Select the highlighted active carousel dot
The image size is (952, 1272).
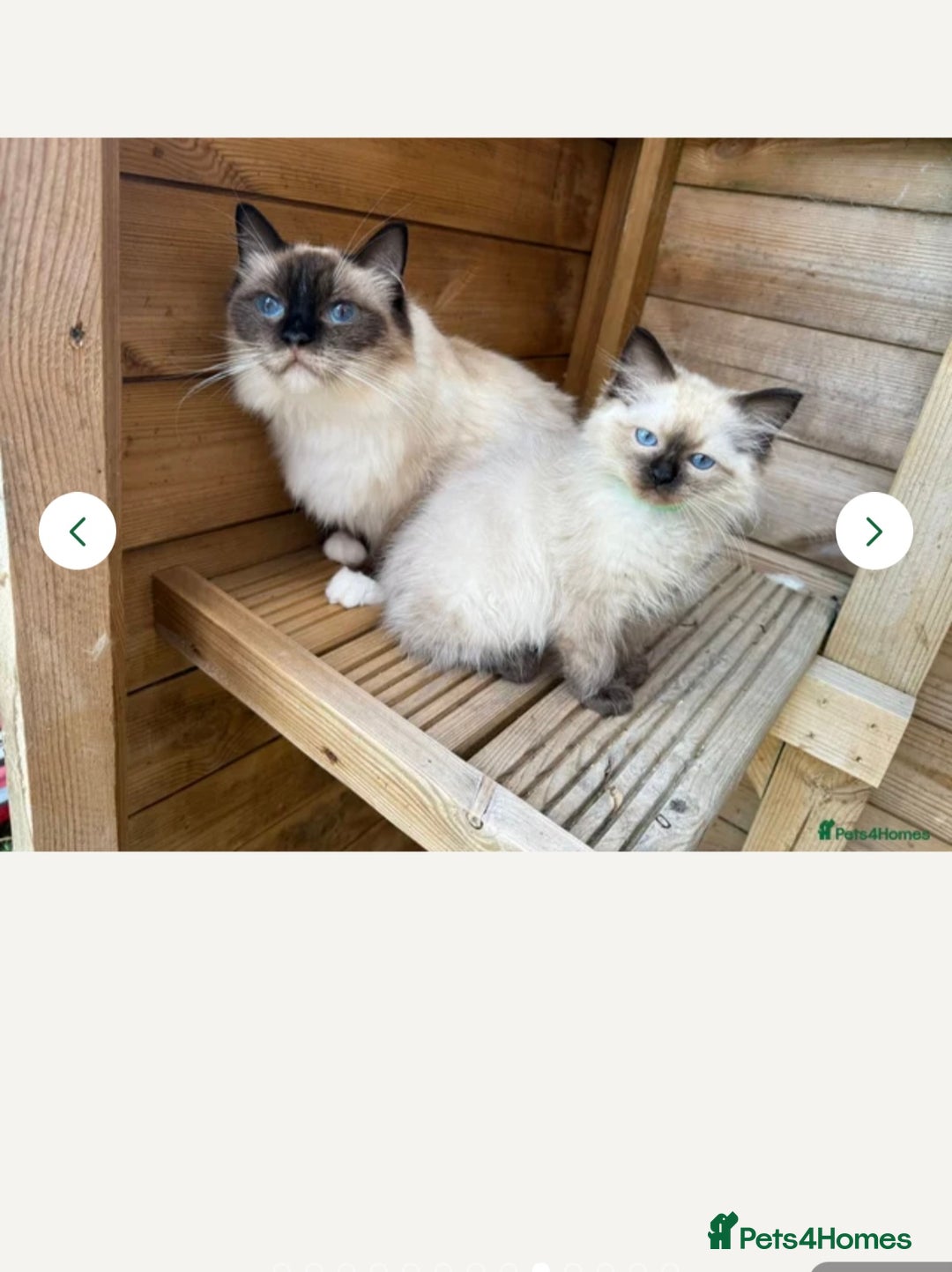tap(541, 1268)
